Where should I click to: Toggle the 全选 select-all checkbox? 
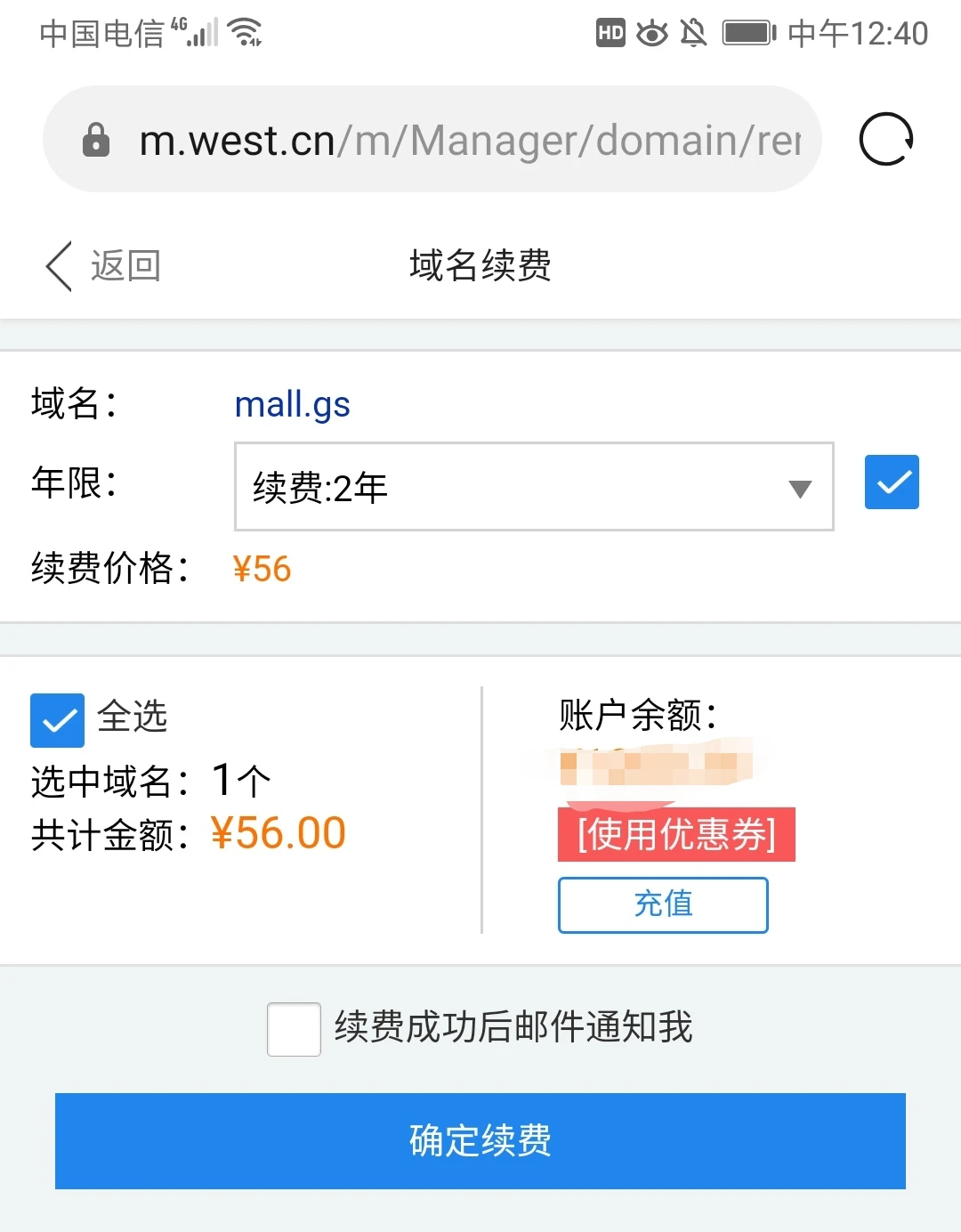(58, 720)
